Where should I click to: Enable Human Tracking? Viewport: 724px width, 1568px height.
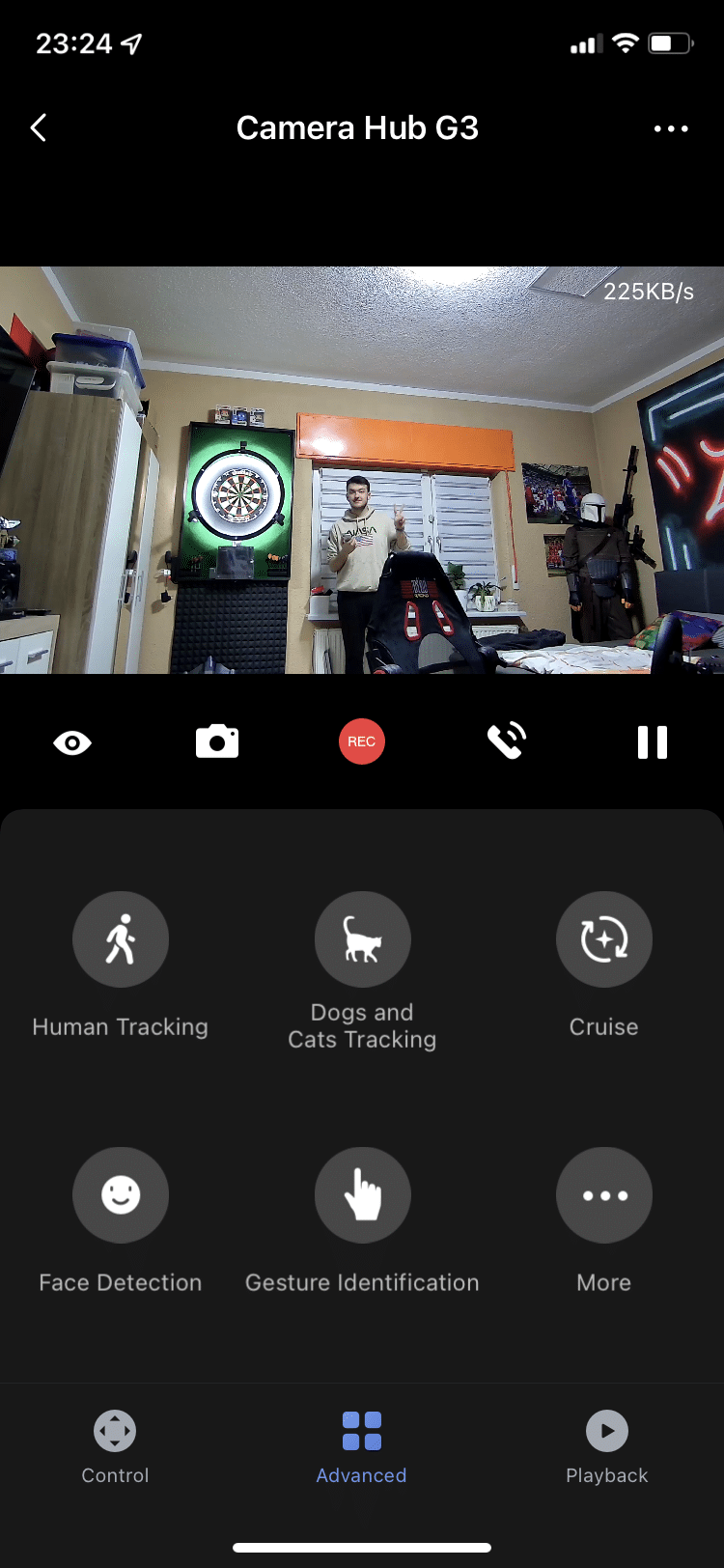click(x=121, y=939)
